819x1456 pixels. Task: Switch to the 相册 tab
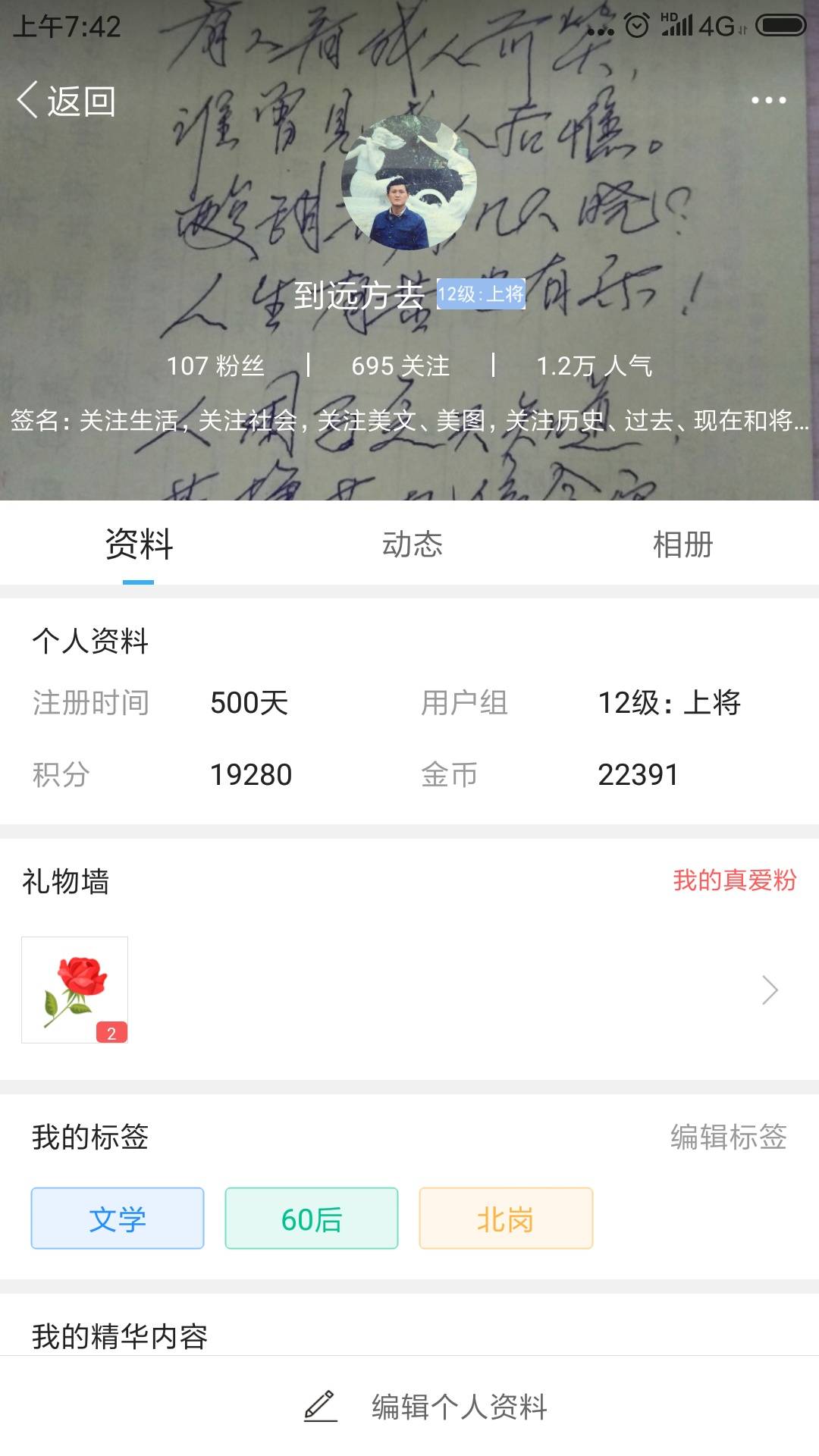[682, 544]
